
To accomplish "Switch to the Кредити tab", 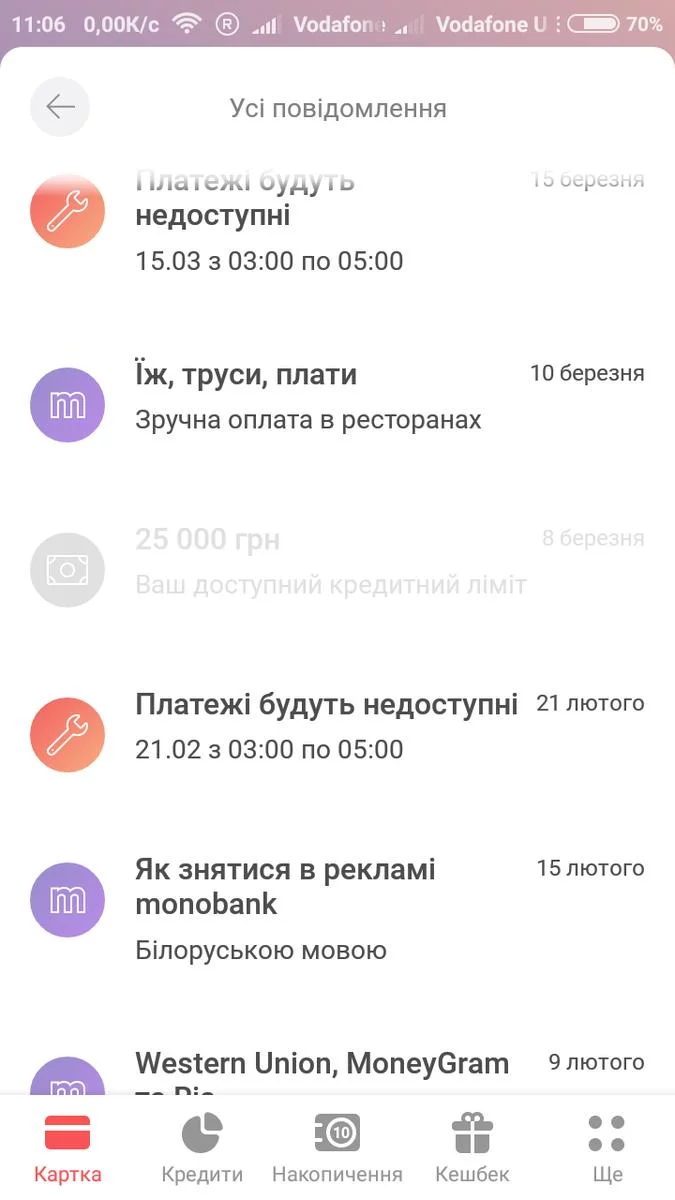I will pos(202,1148).
